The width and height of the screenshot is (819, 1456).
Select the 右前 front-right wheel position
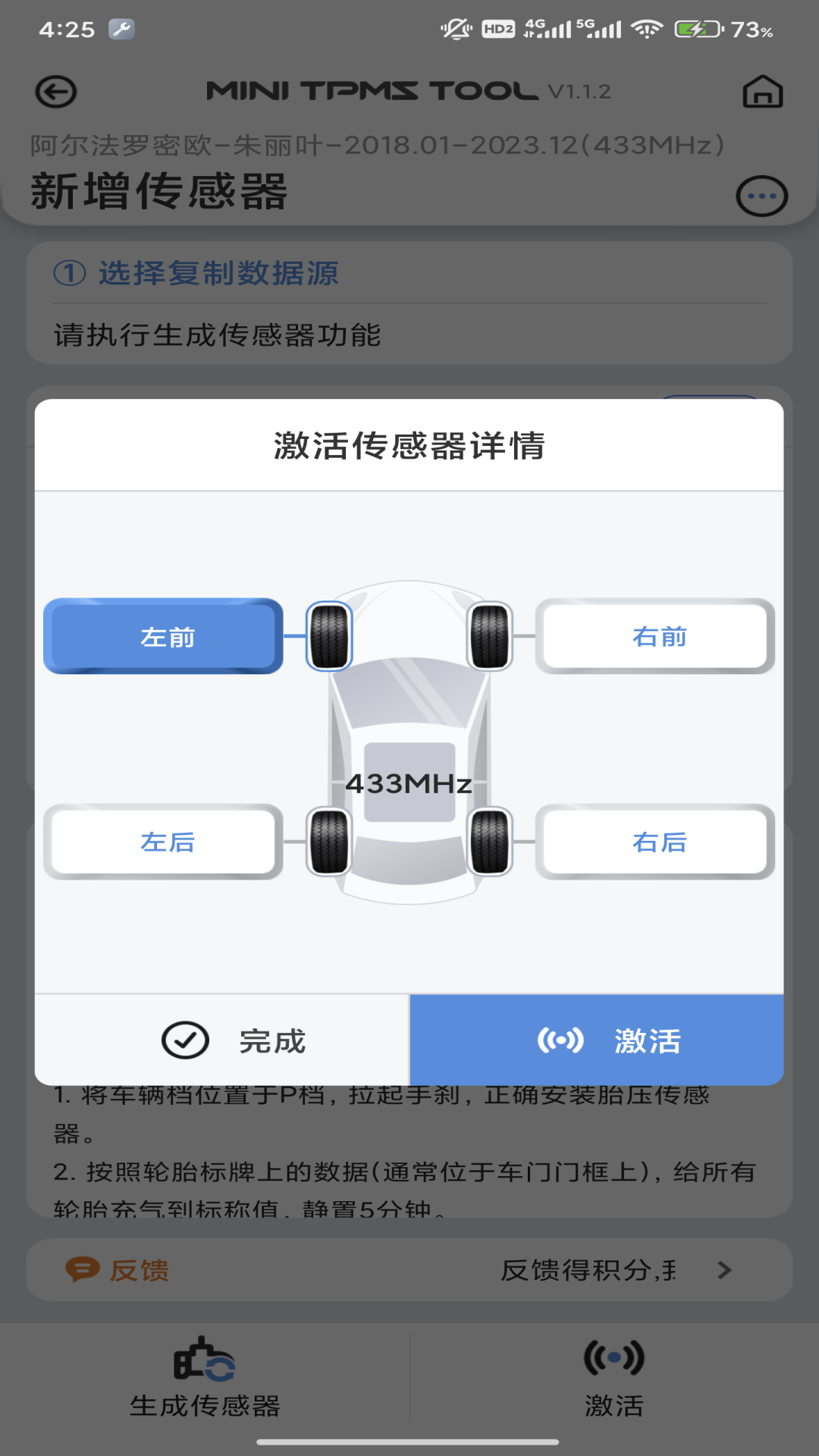655,637
